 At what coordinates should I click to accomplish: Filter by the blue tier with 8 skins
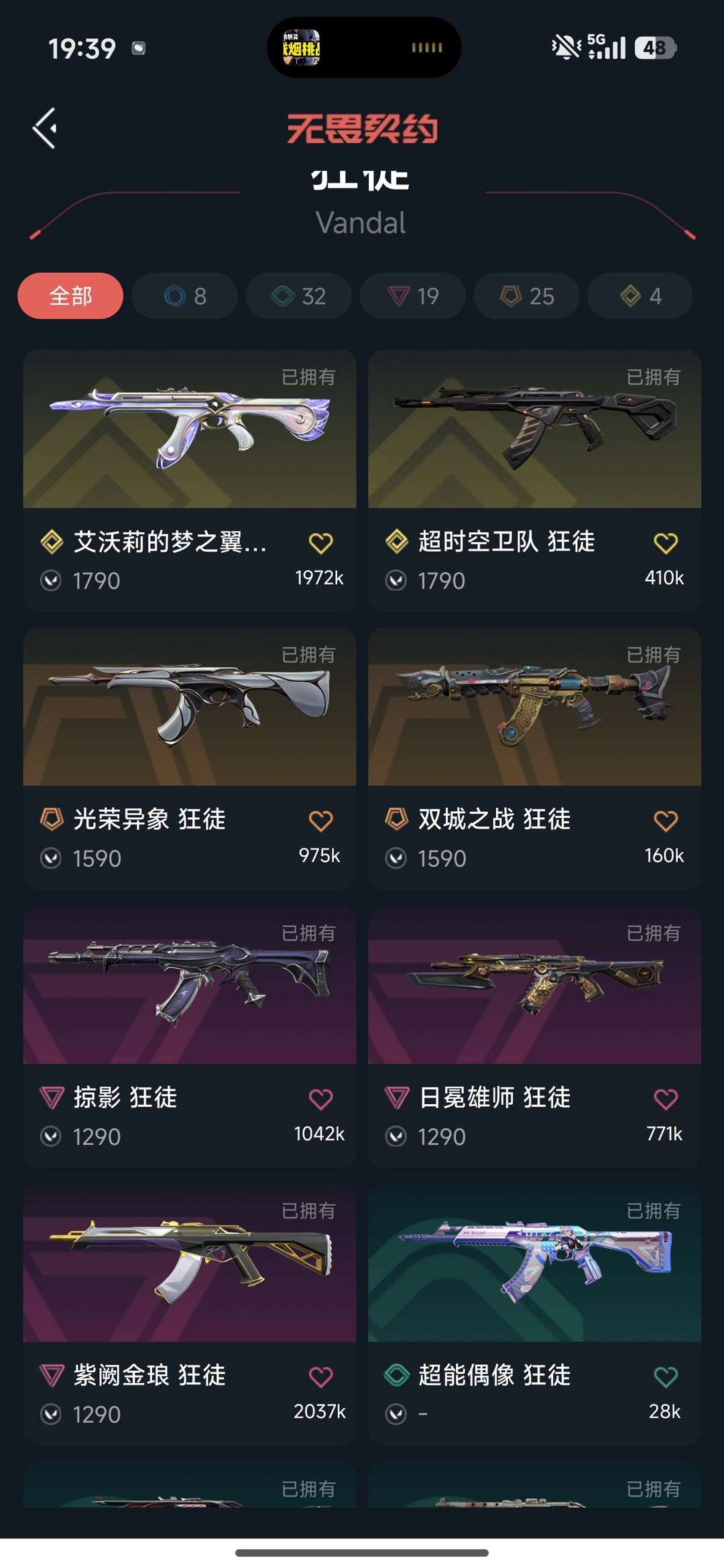coord(185,296)
